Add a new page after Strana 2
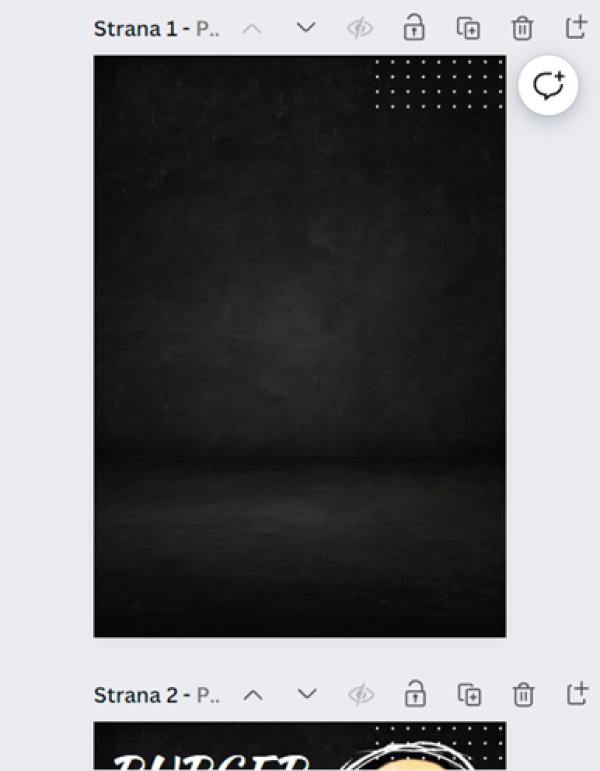The height and width of the screenshot is (771, 600). tap(576, 694)
